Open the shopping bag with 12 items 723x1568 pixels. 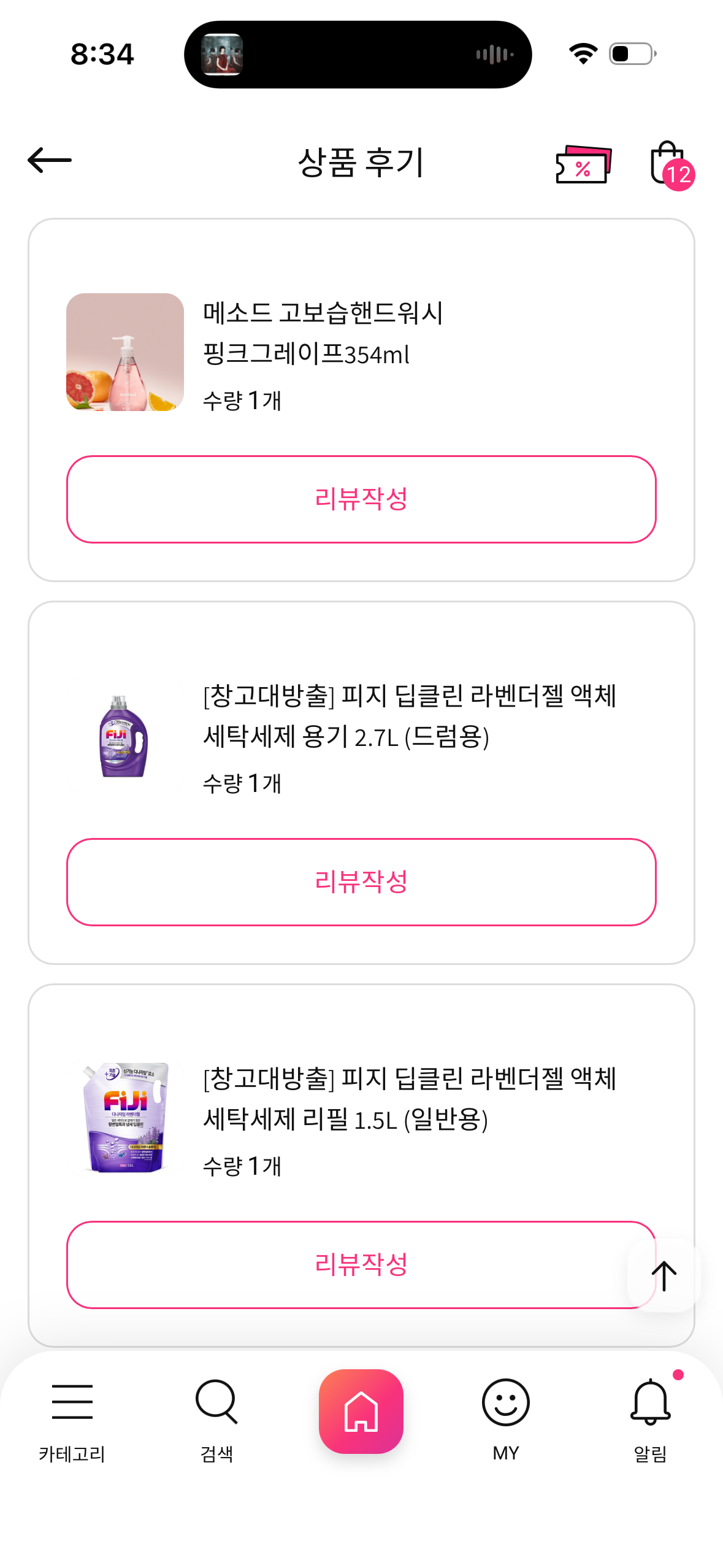(x=669, y=164)
